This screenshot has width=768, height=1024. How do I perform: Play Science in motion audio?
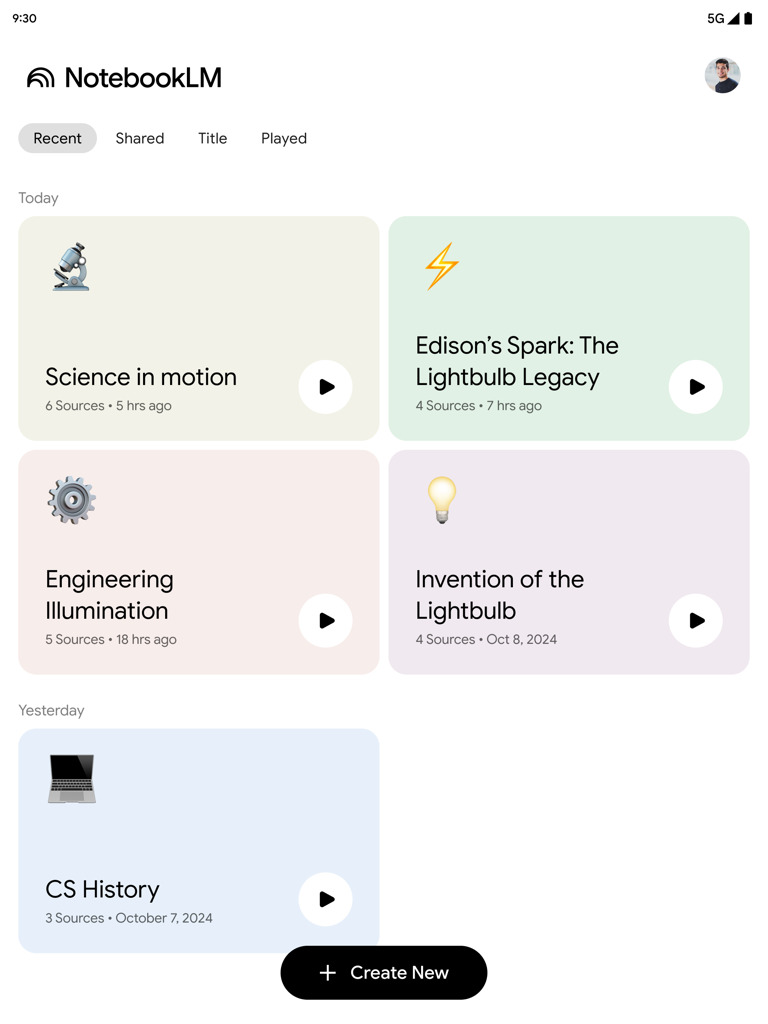pyautogui.click(x=325, y=387)
